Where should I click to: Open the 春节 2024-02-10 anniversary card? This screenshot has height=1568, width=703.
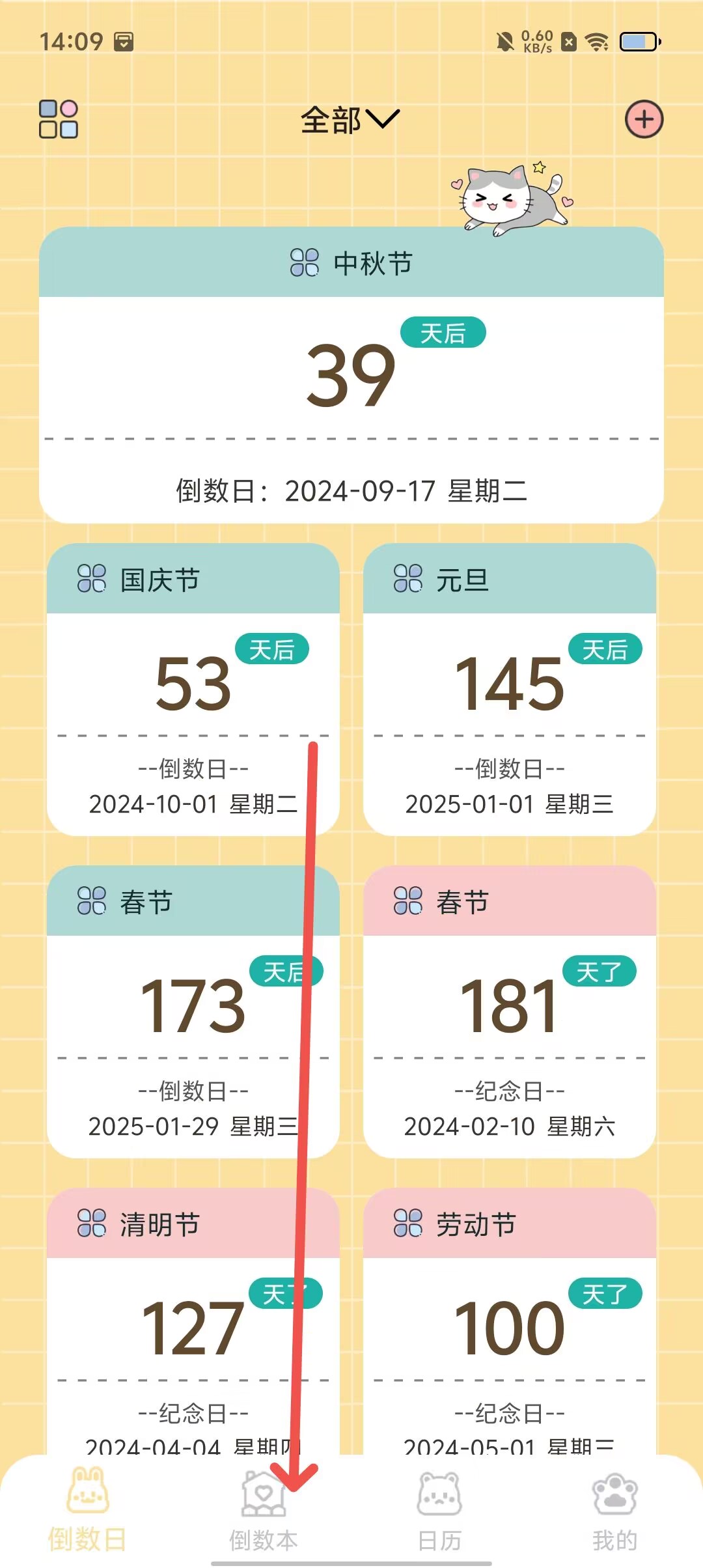(x=509, y=1013)
